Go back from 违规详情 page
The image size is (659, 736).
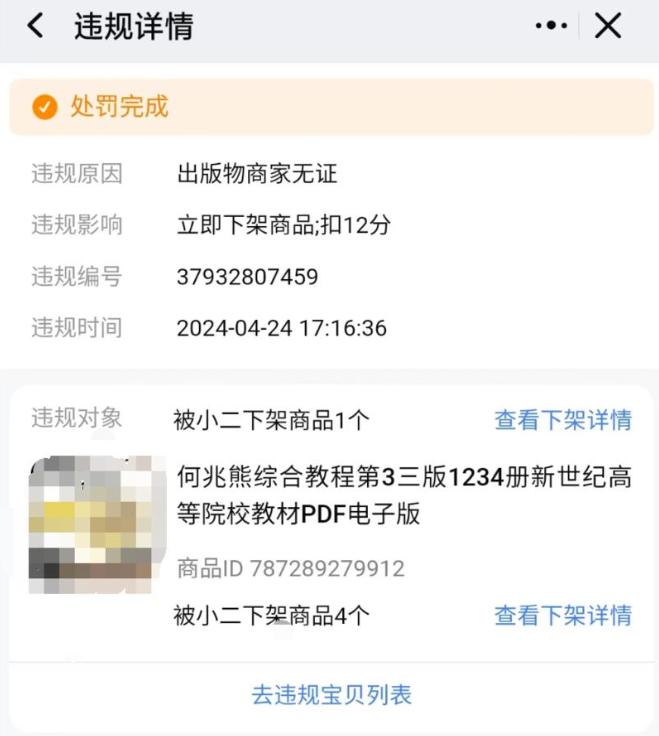click(36, 27)
